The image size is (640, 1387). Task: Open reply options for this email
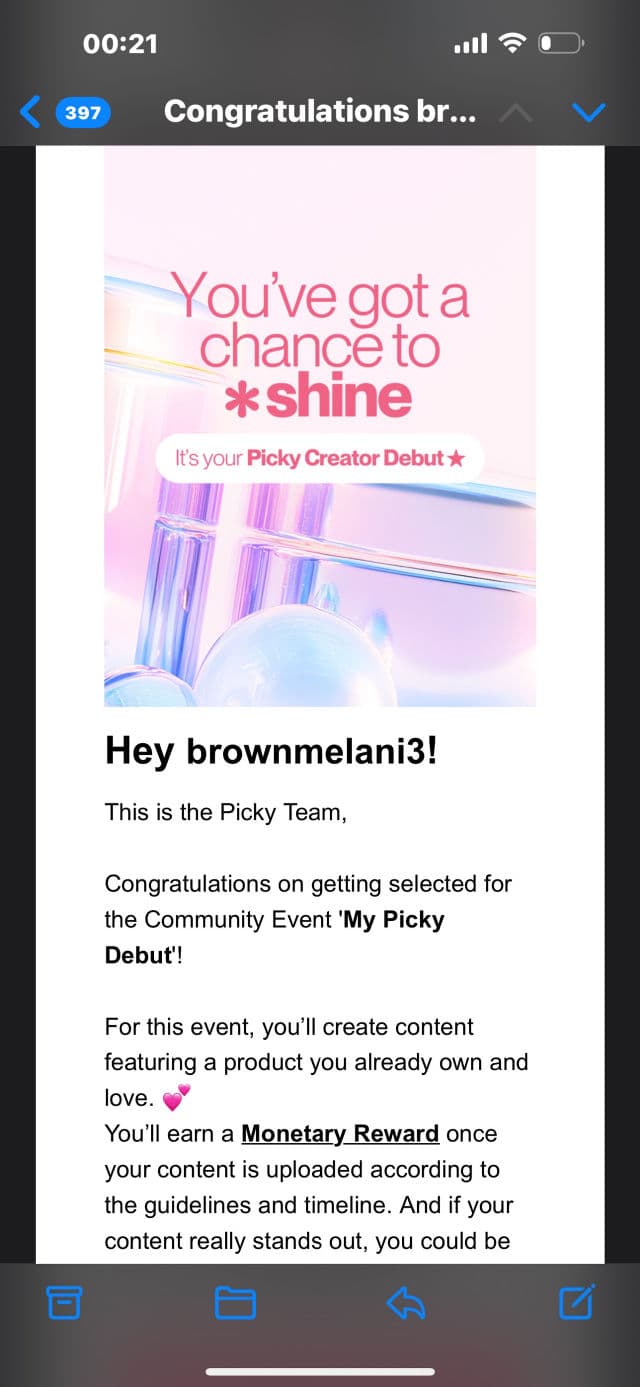(406, 1302)
